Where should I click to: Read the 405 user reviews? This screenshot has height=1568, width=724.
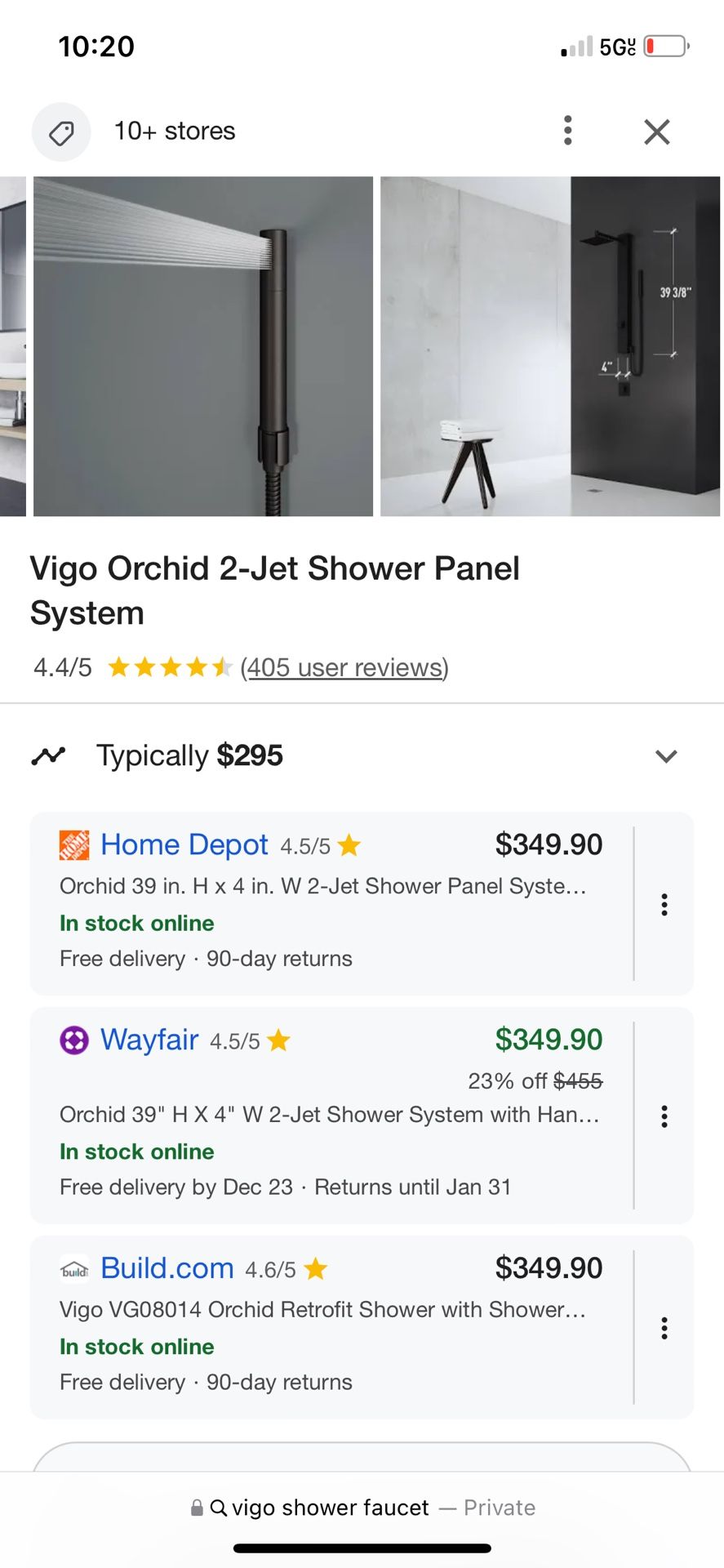coord(344,668)
